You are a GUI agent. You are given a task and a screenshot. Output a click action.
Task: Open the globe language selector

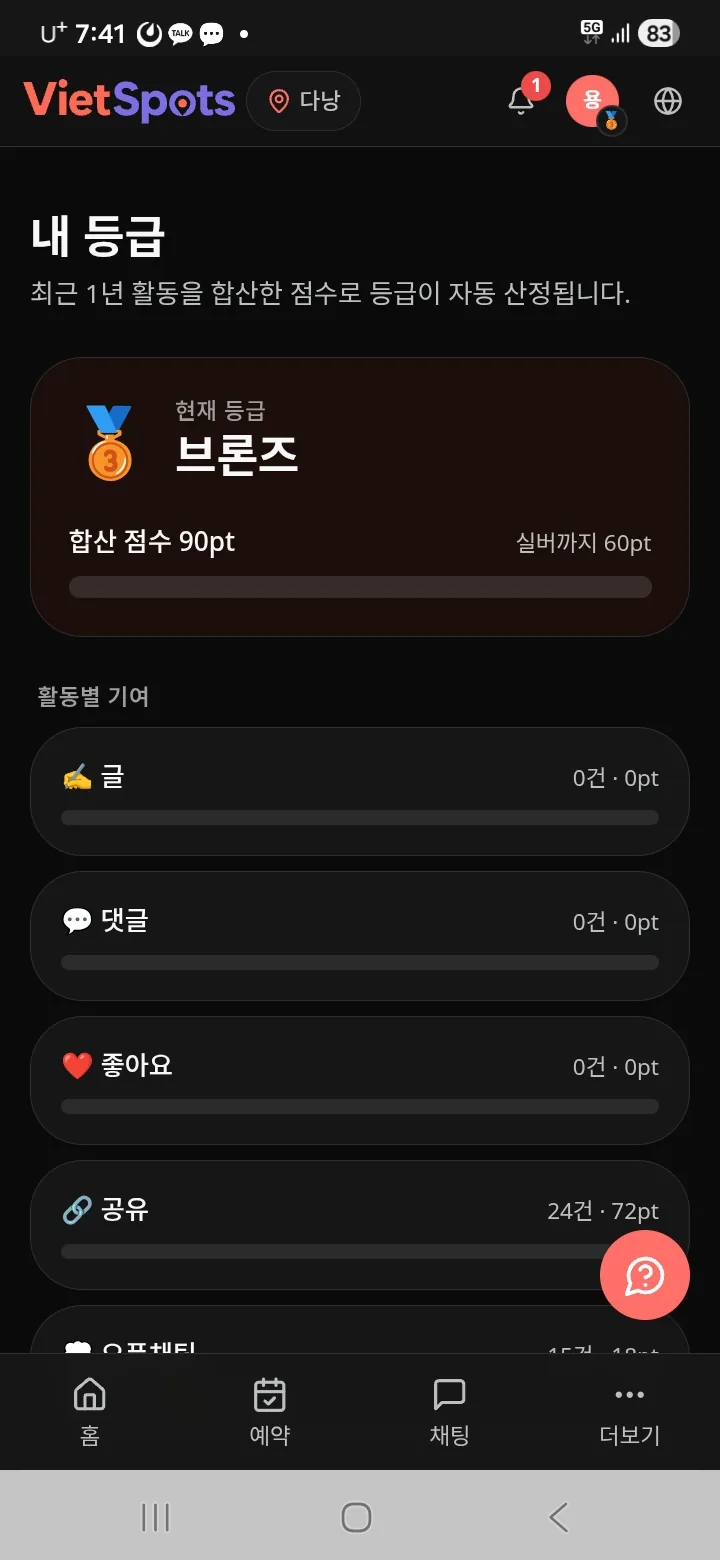[x=668, y=101]
